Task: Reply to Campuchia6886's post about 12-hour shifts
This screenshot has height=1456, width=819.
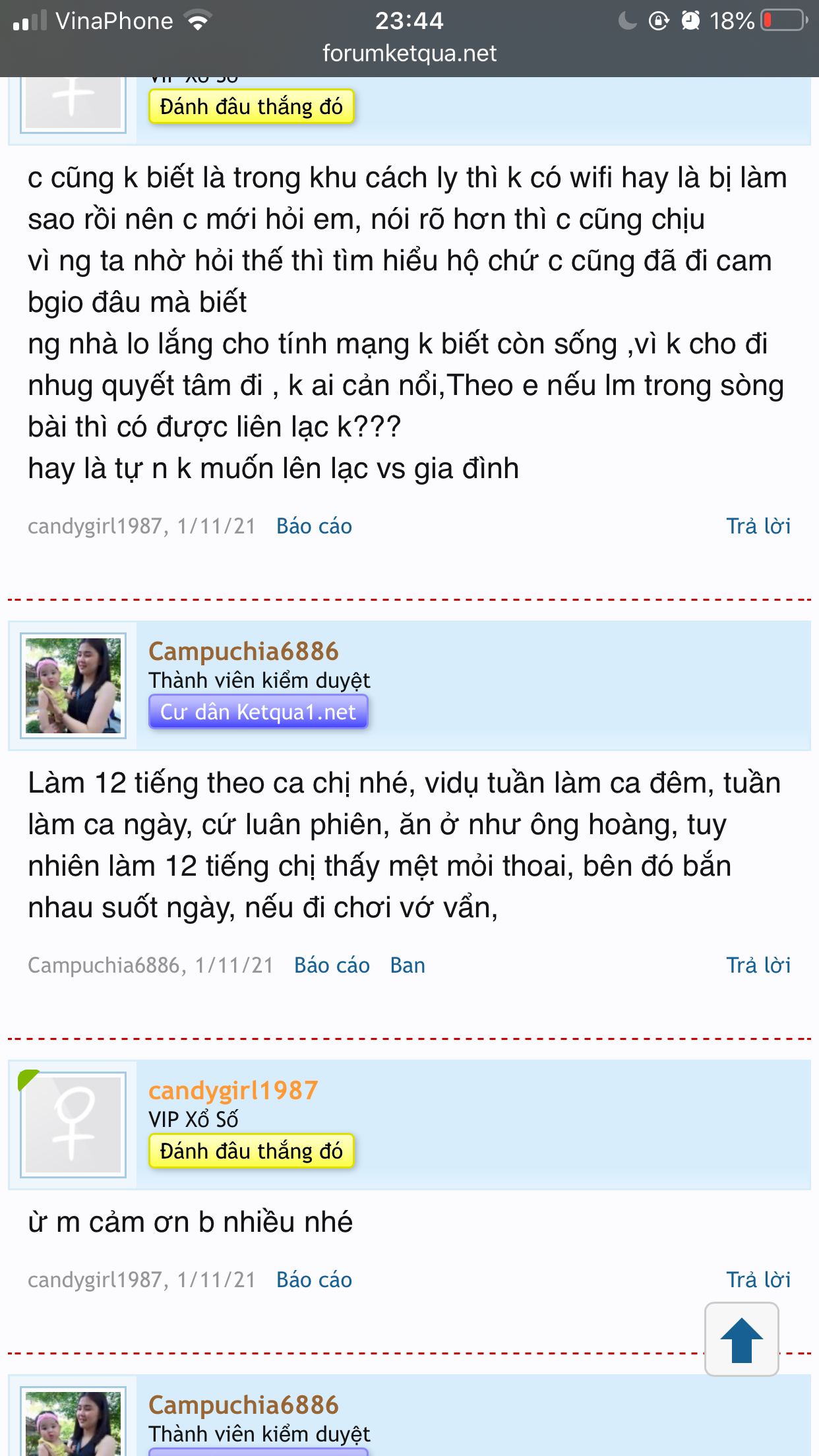Action: pyautogui.click(x=758, y=965)
